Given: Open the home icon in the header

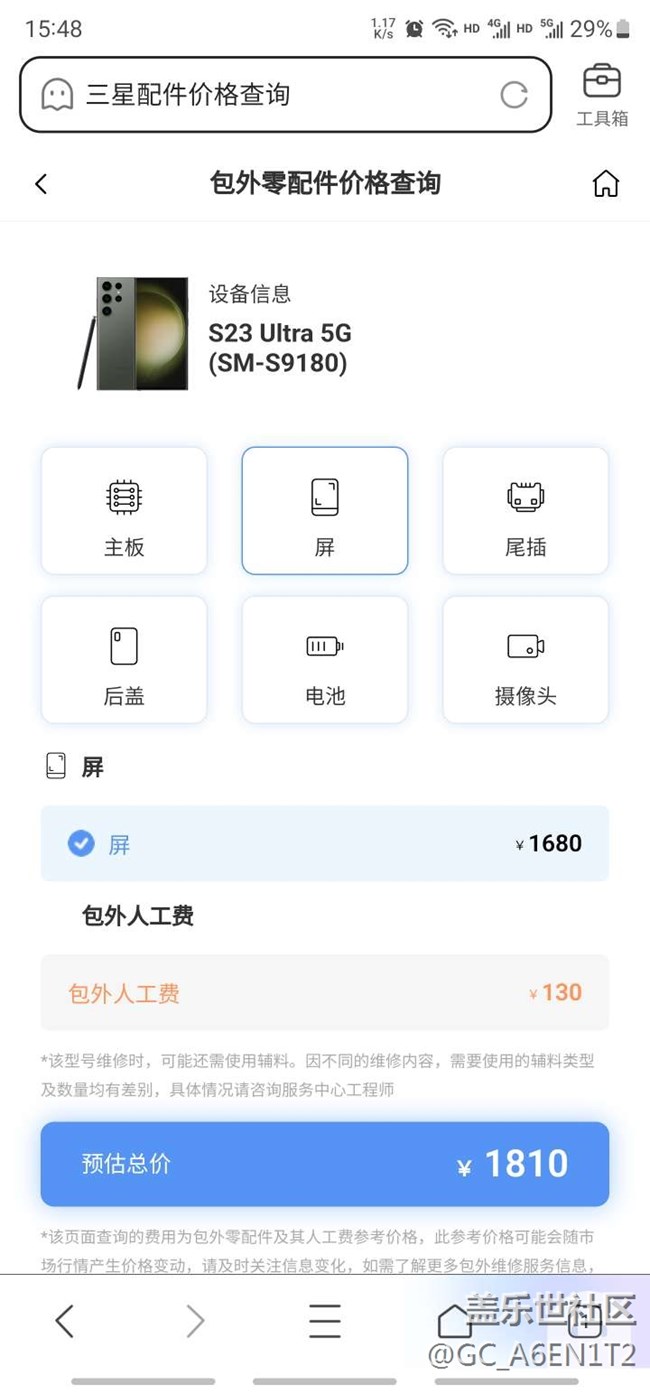Looking at the screenshot, I should click(x=605, y=184).
